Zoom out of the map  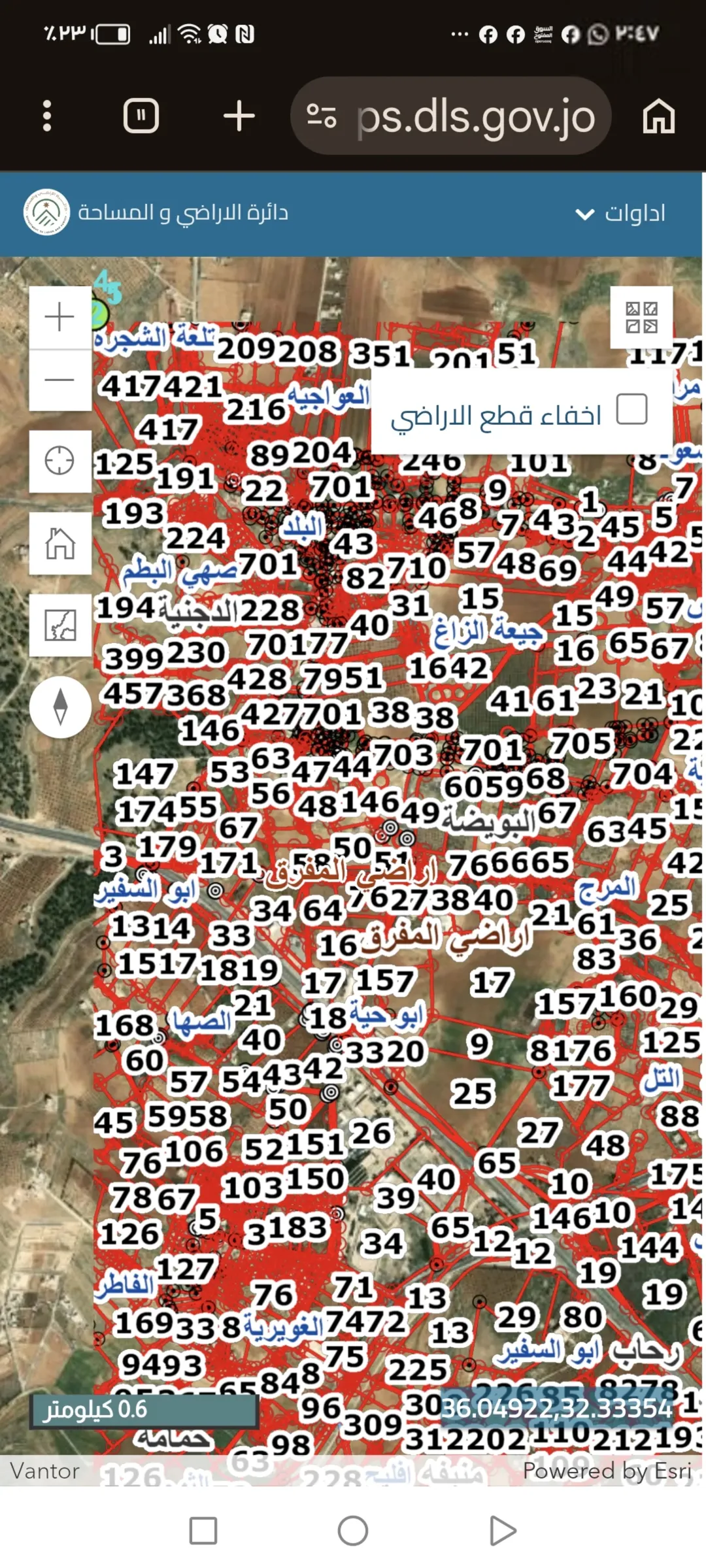[60, 380]
